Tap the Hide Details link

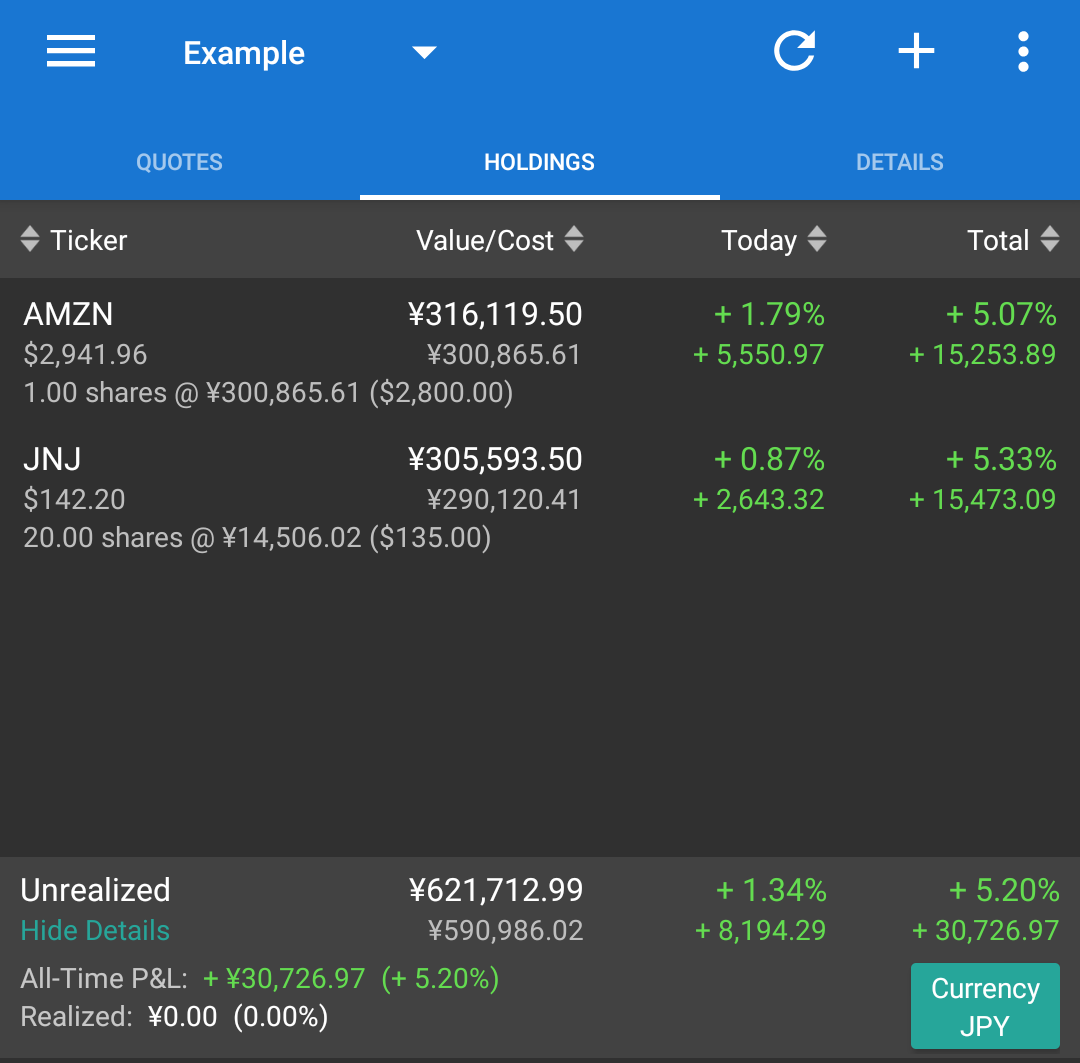coord(95,930)
